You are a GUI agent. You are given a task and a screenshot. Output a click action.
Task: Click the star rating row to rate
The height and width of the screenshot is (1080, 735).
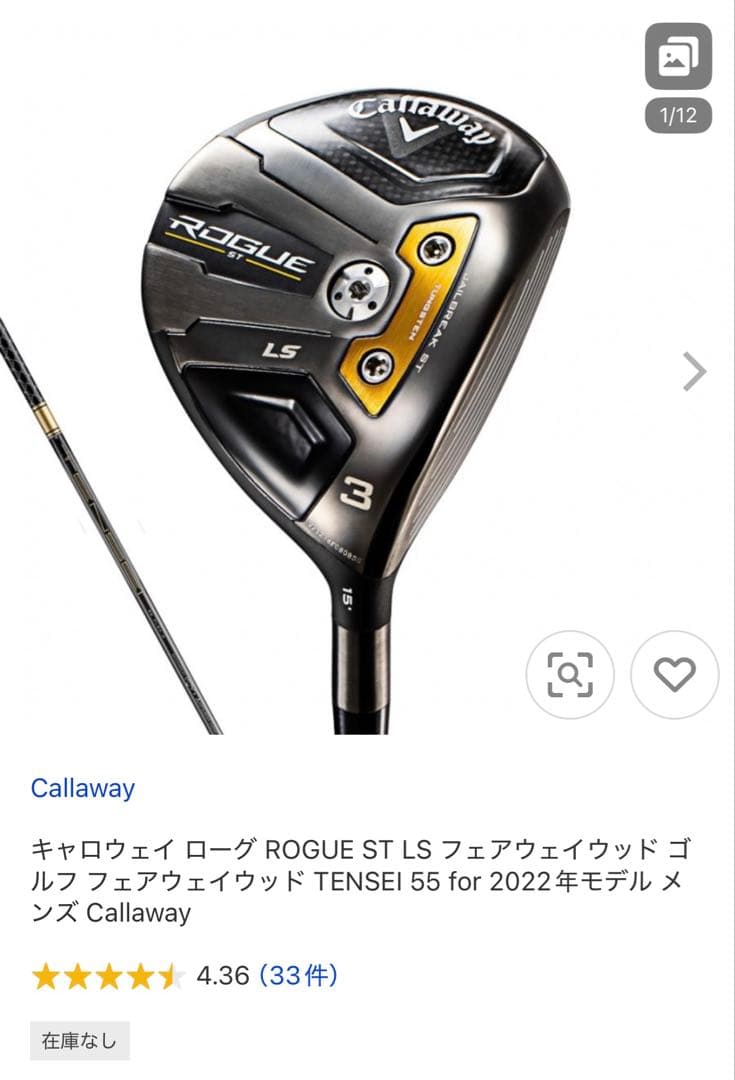(x=110, y=976)
